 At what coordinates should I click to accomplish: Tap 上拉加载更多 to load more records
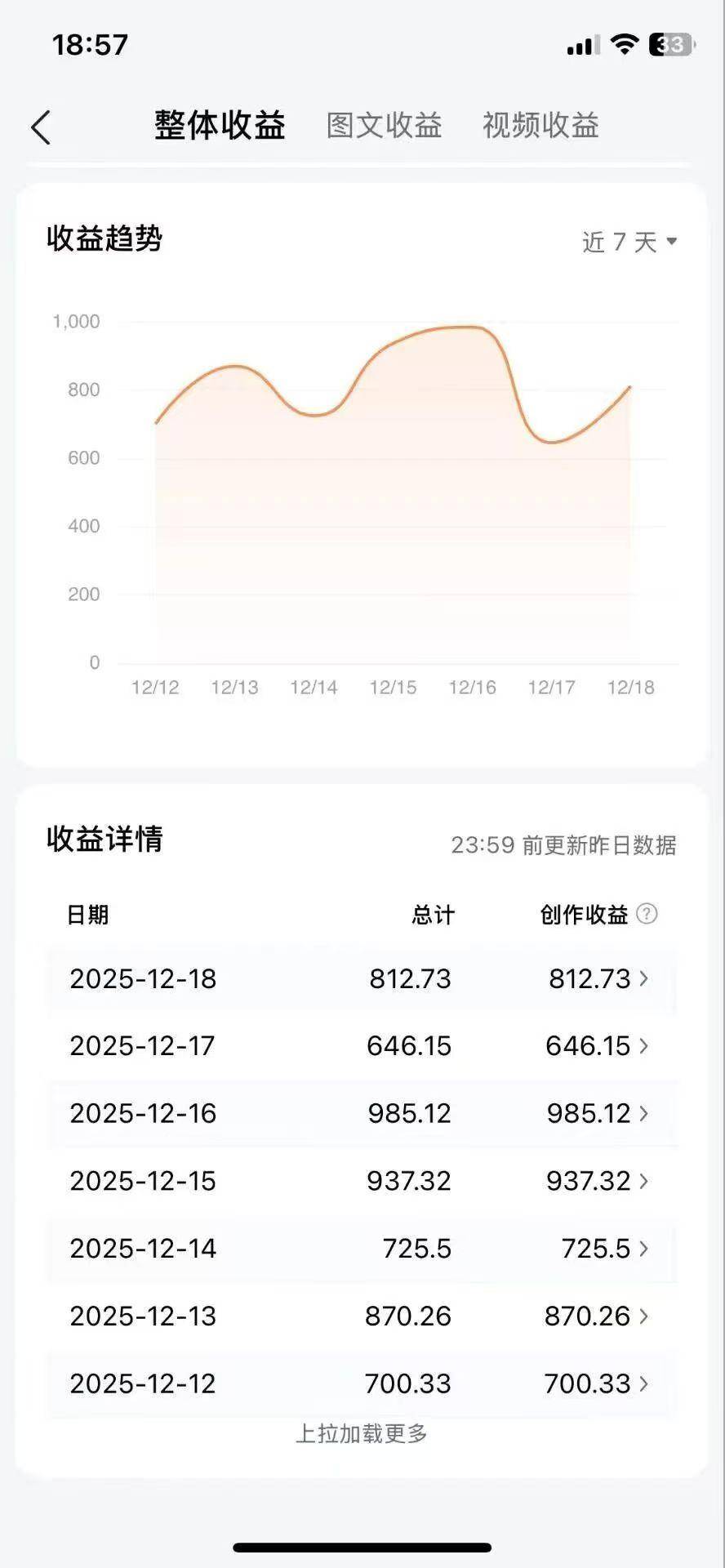[362, 1434]
